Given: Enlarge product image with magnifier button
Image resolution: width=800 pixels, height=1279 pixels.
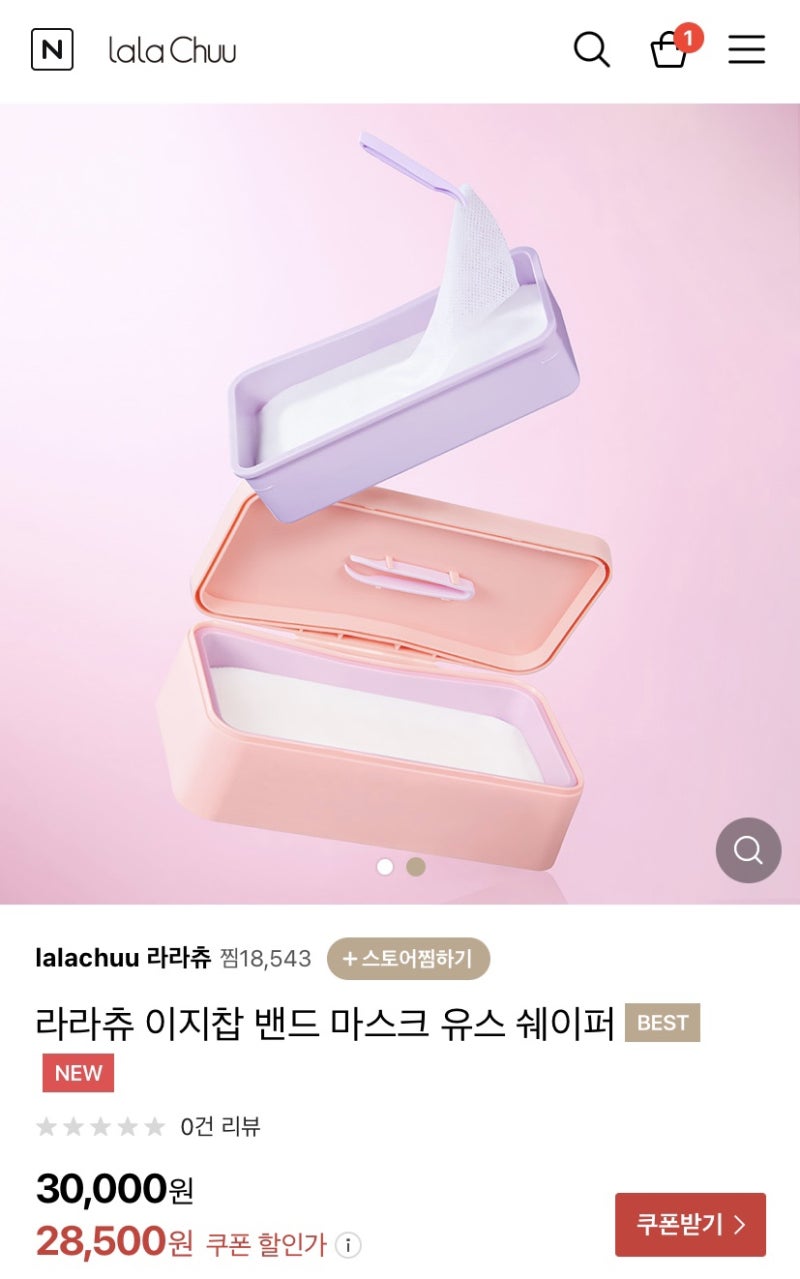Looking at the screenshot, I should pyautogui.click(x=748, y=850).
